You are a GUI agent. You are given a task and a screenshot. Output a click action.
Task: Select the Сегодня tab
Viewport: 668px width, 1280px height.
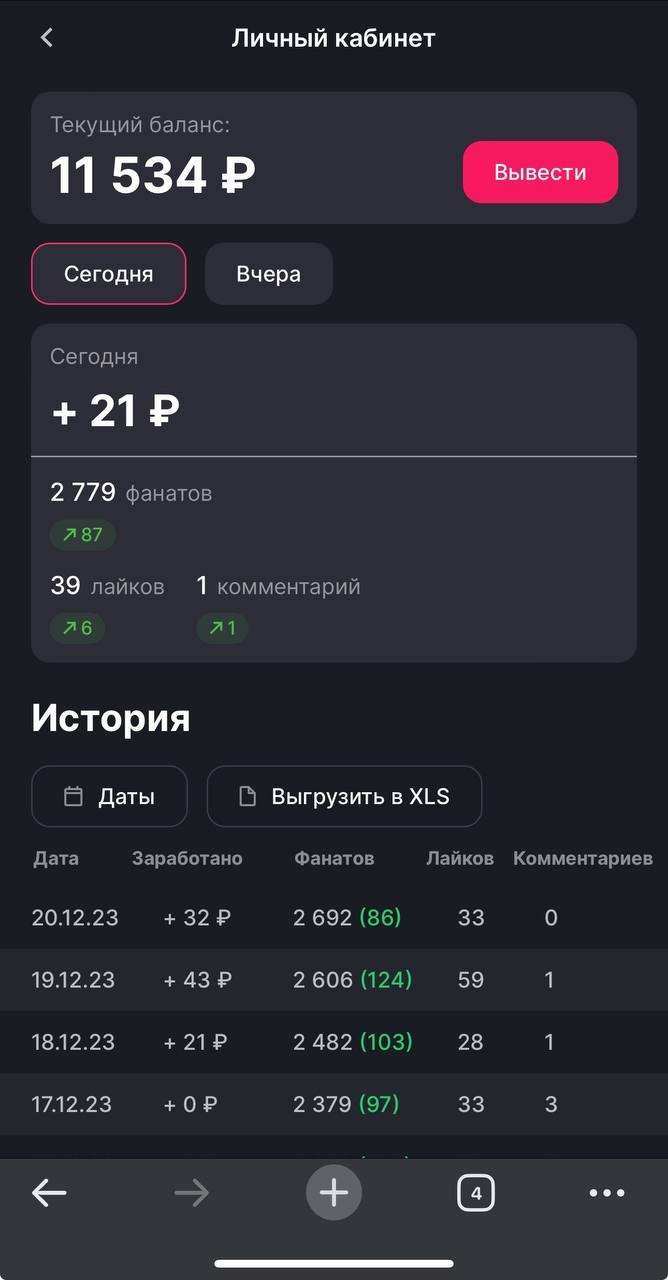pyautogui.click(x=109, y=274)
